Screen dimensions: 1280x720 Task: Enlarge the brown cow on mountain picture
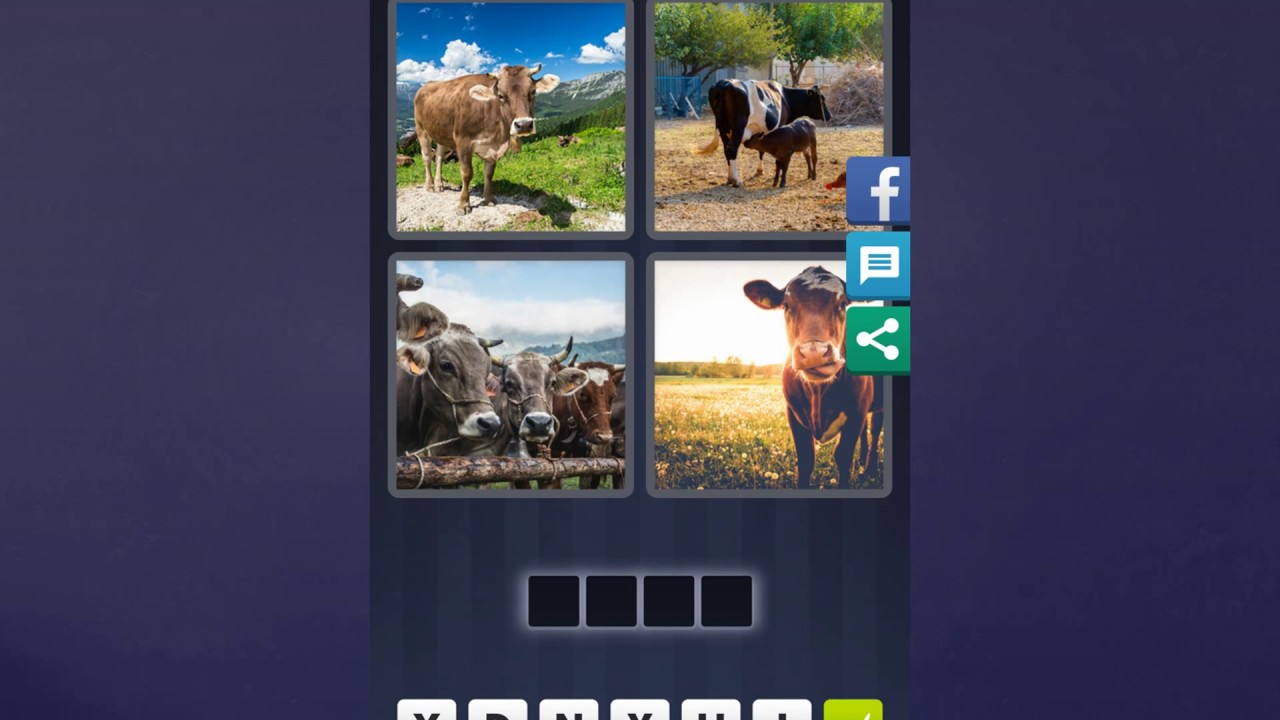(x=510, y=117)
